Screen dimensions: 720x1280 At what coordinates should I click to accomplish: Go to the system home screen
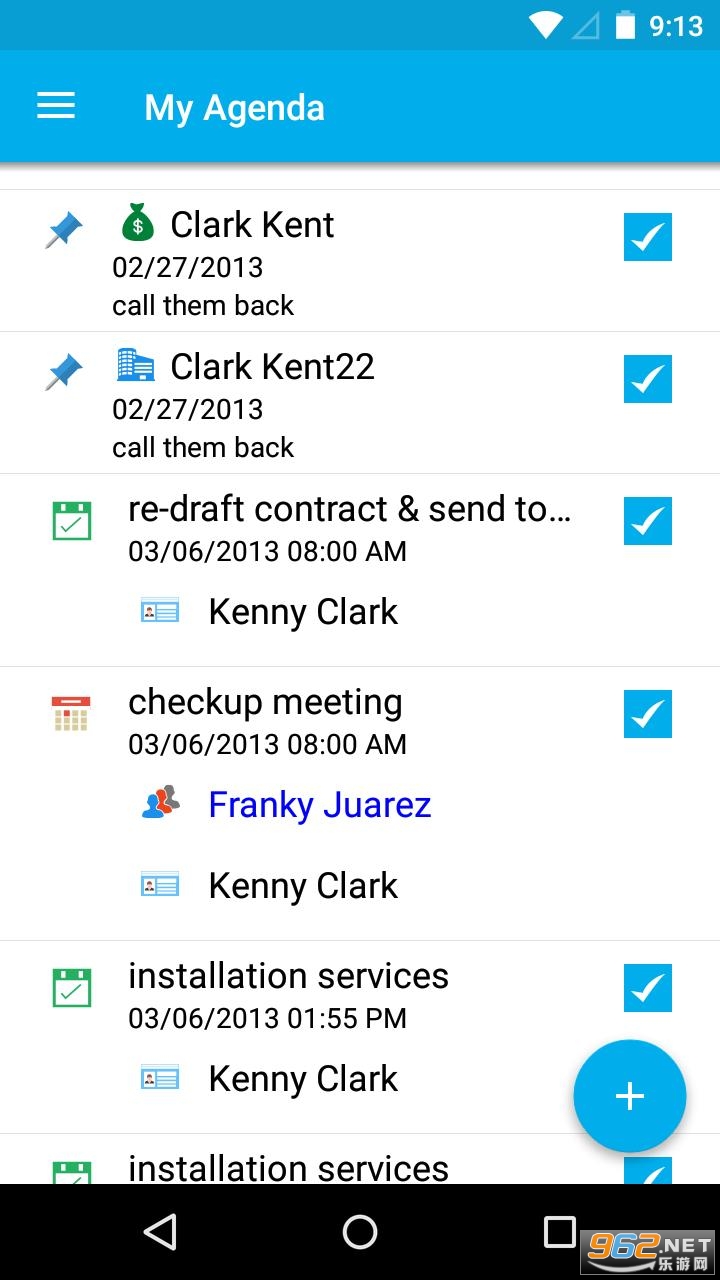360,1232
